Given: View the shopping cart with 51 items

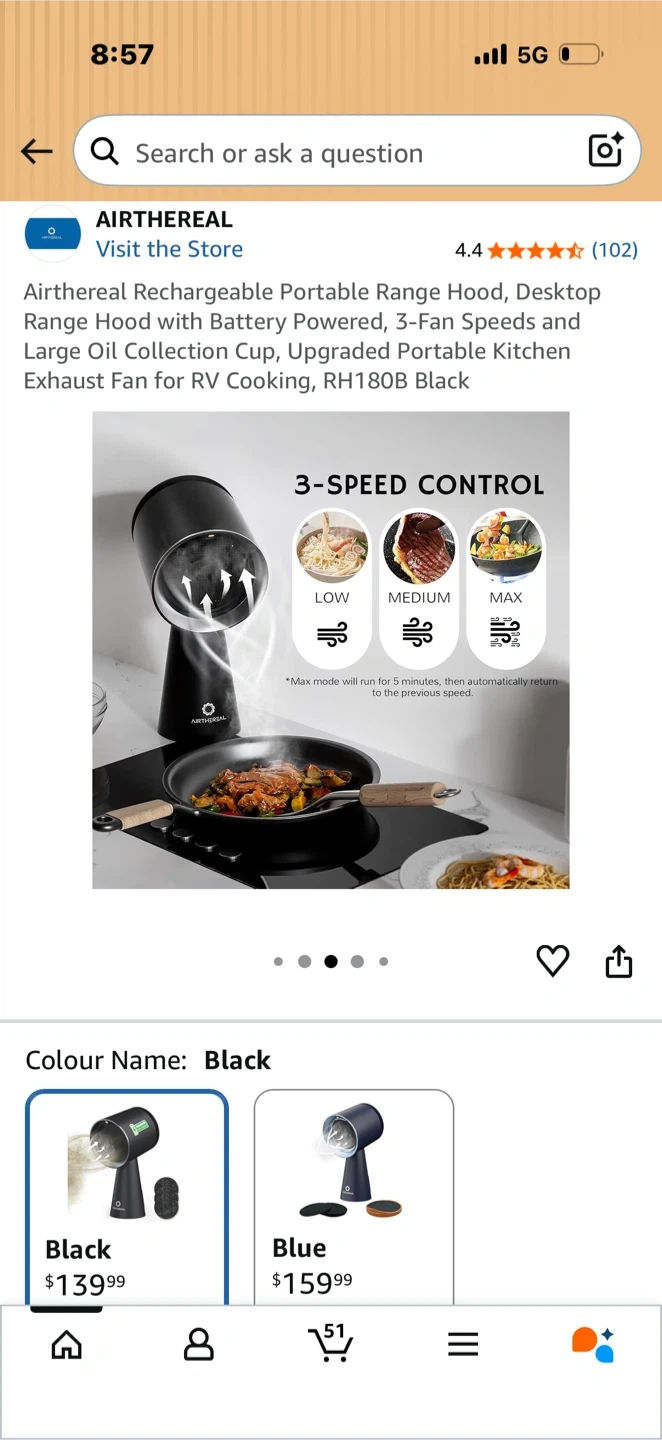Looking at the screenshot, I should tap(330, 1342).
